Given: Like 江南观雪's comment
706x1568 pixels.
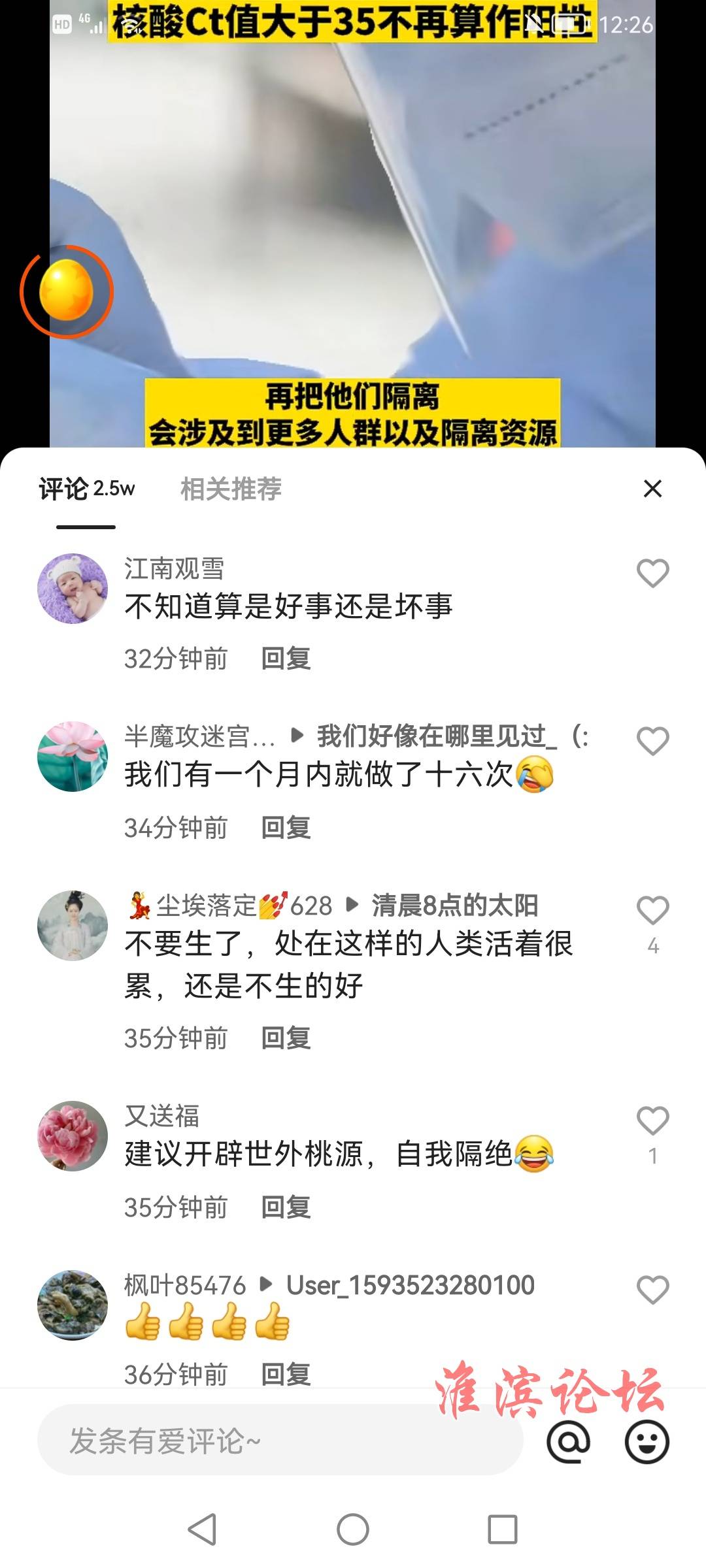Looking at the screenshot, I should click(x=652, y=574).
